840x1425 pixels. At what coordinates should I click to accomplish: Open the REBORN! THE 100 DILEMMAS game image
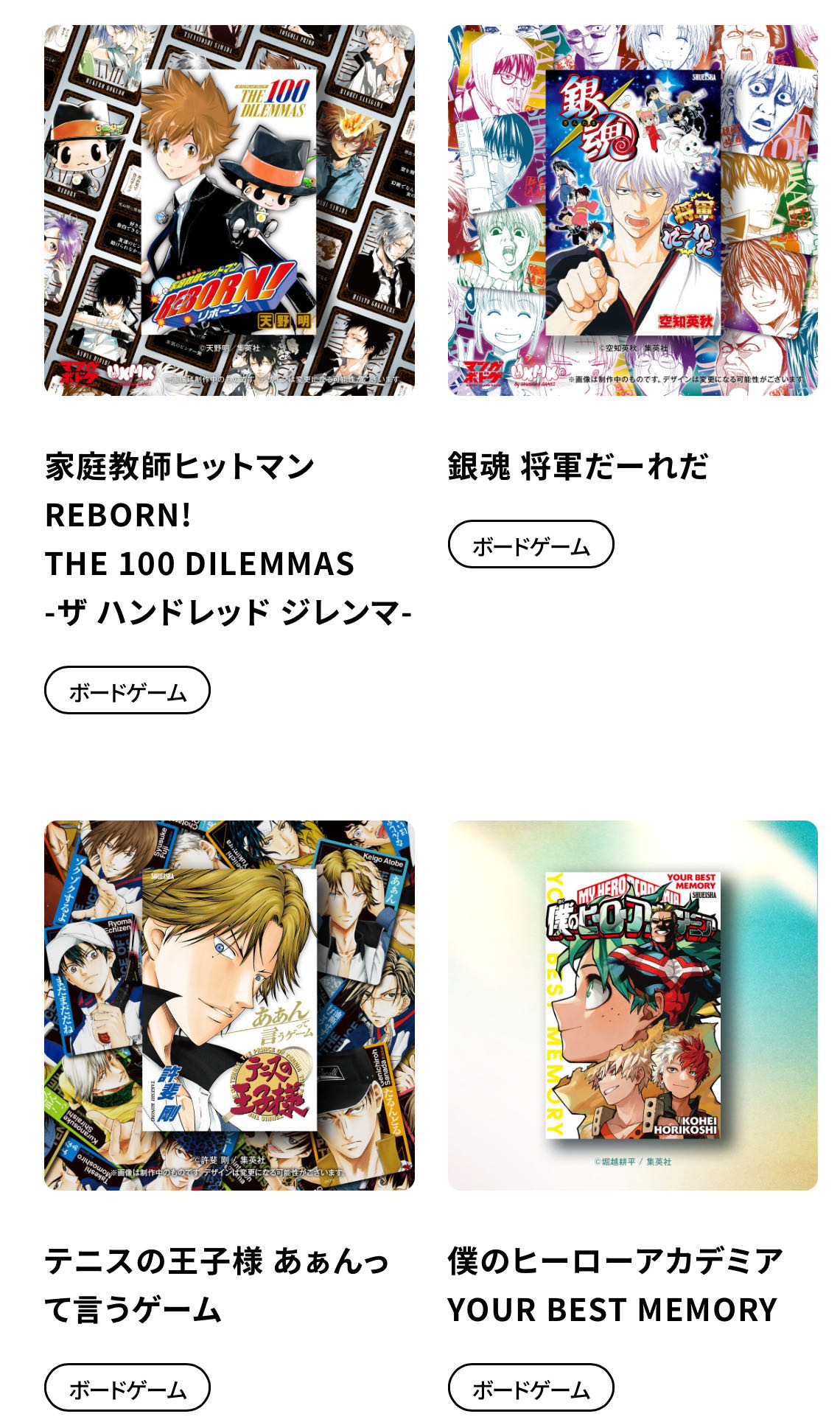[x=229, y=210]
